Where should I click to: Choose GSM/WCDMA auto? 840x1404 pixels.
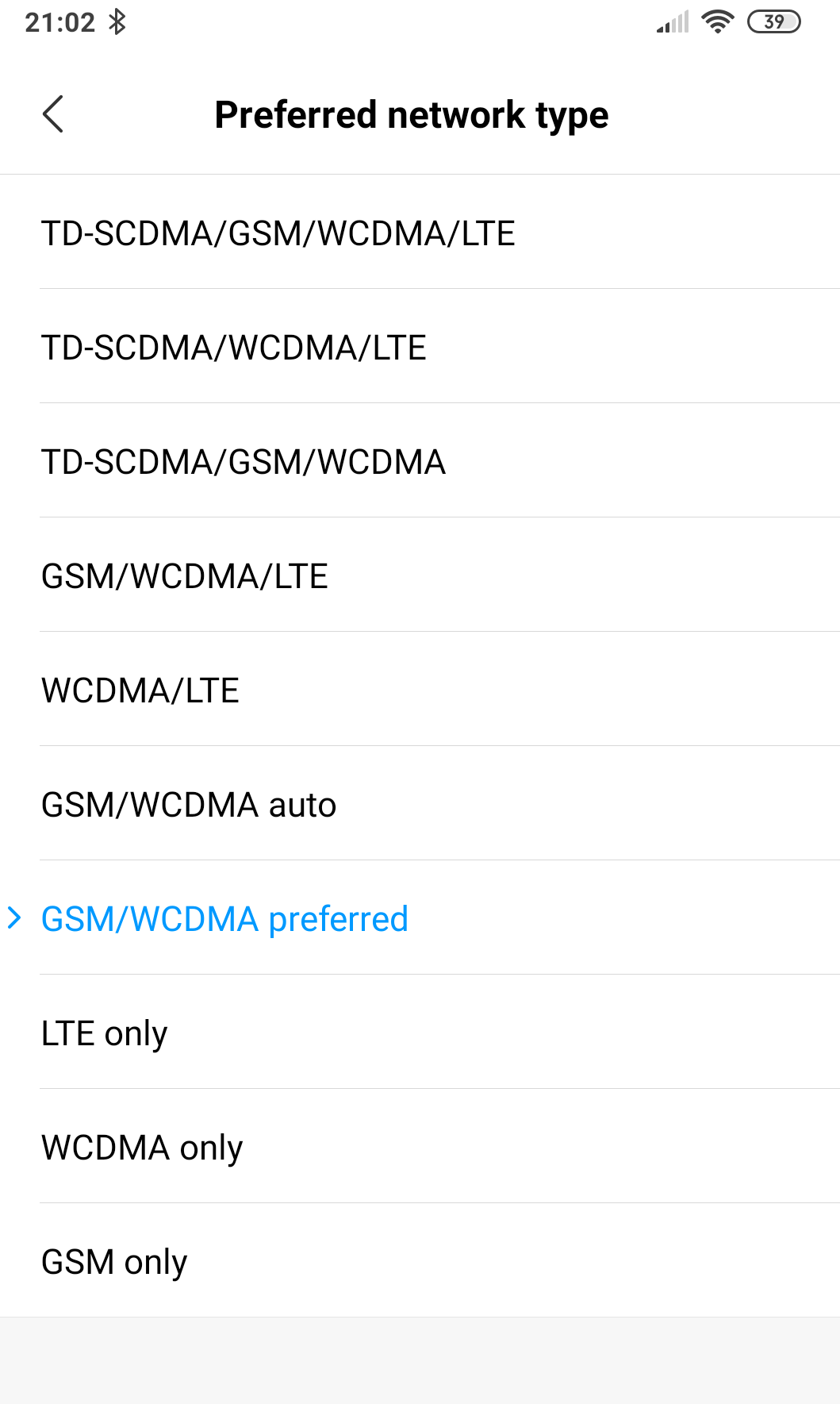click(x=189, y=805)
